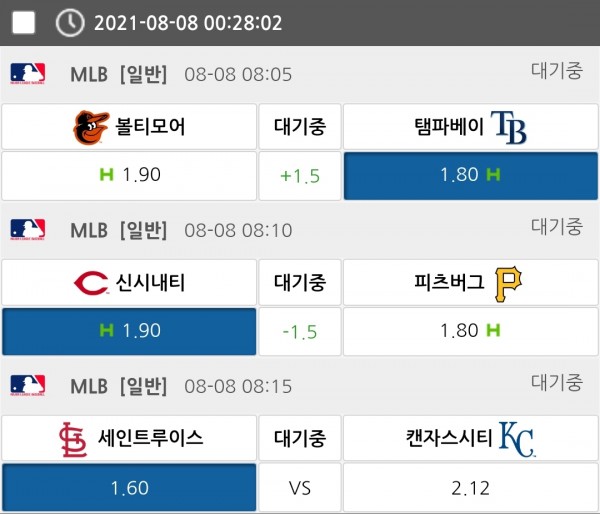This screenshot has width=600, height=514.
Task: Select Baltimore handicap odds 1.90
Action: tap(129, 175)
